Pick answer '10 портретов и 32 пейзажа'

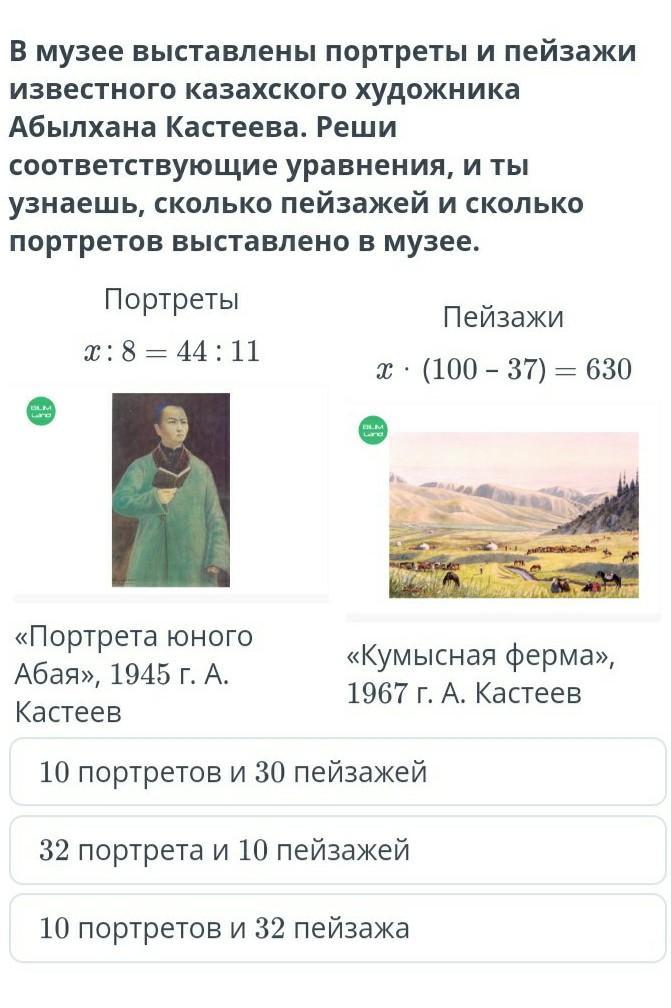pos(337,929)
